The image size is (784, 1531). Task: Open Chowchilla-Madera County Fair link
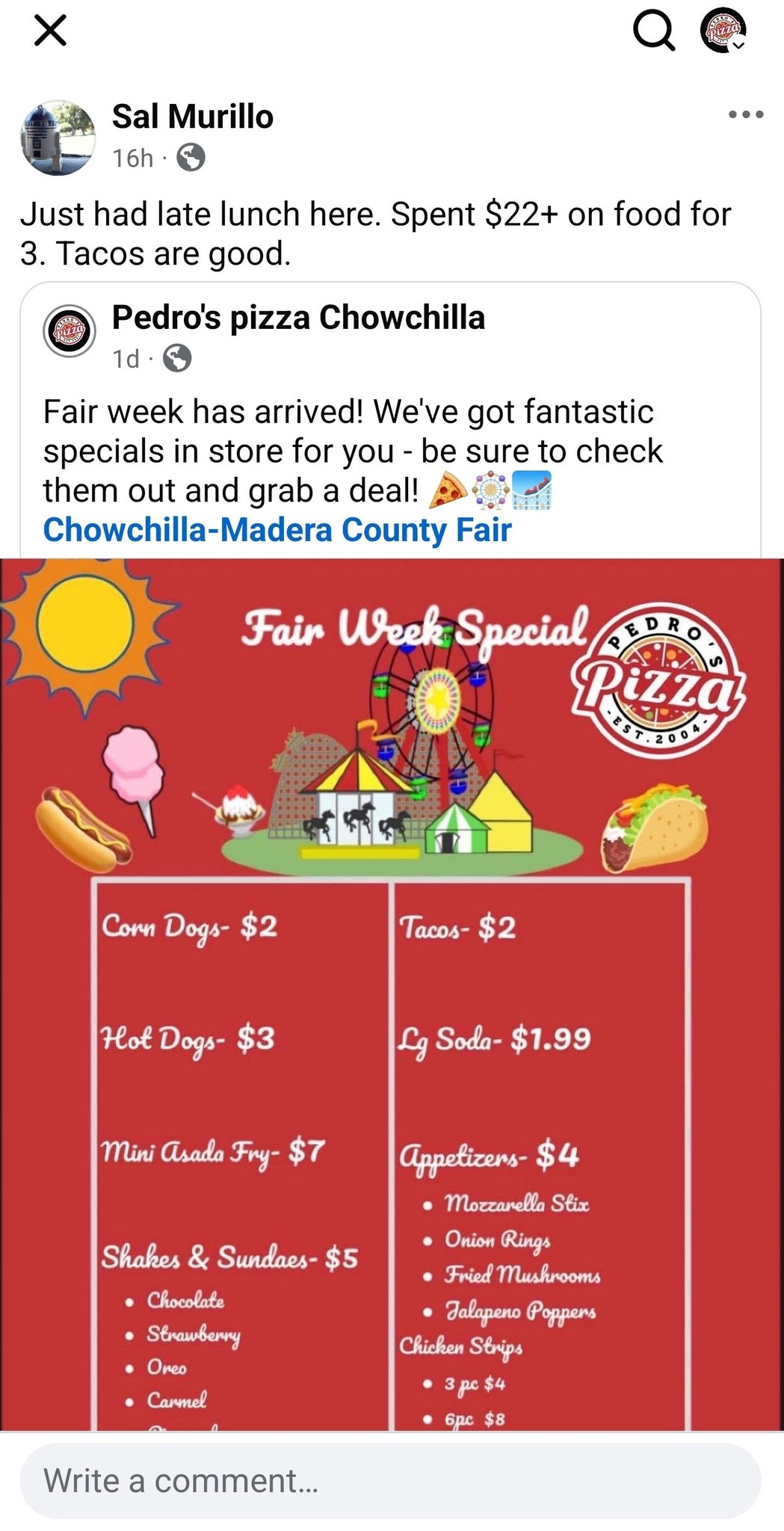[x=277, y=530]
